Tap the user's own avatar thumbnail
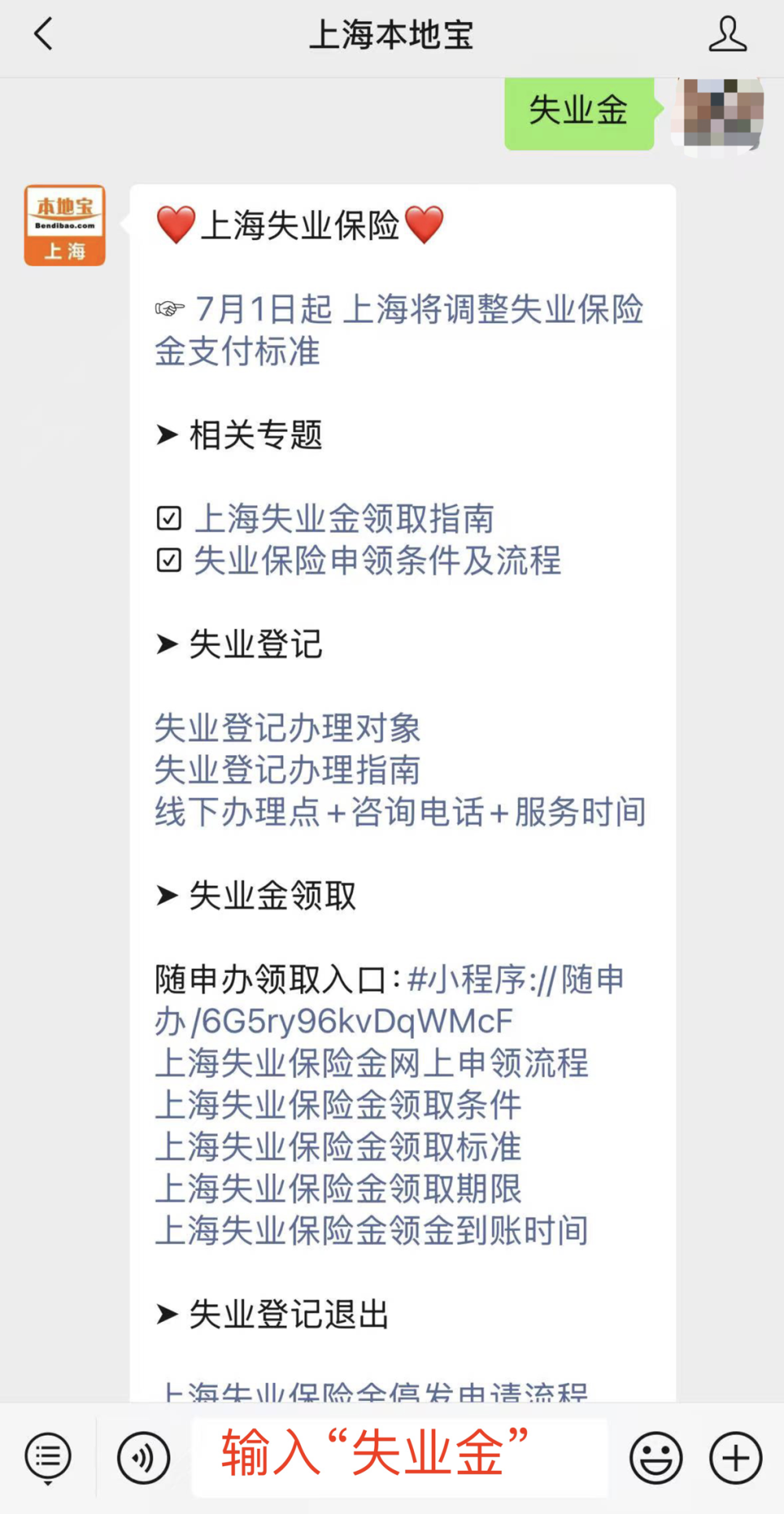 (x=718, y=114)
